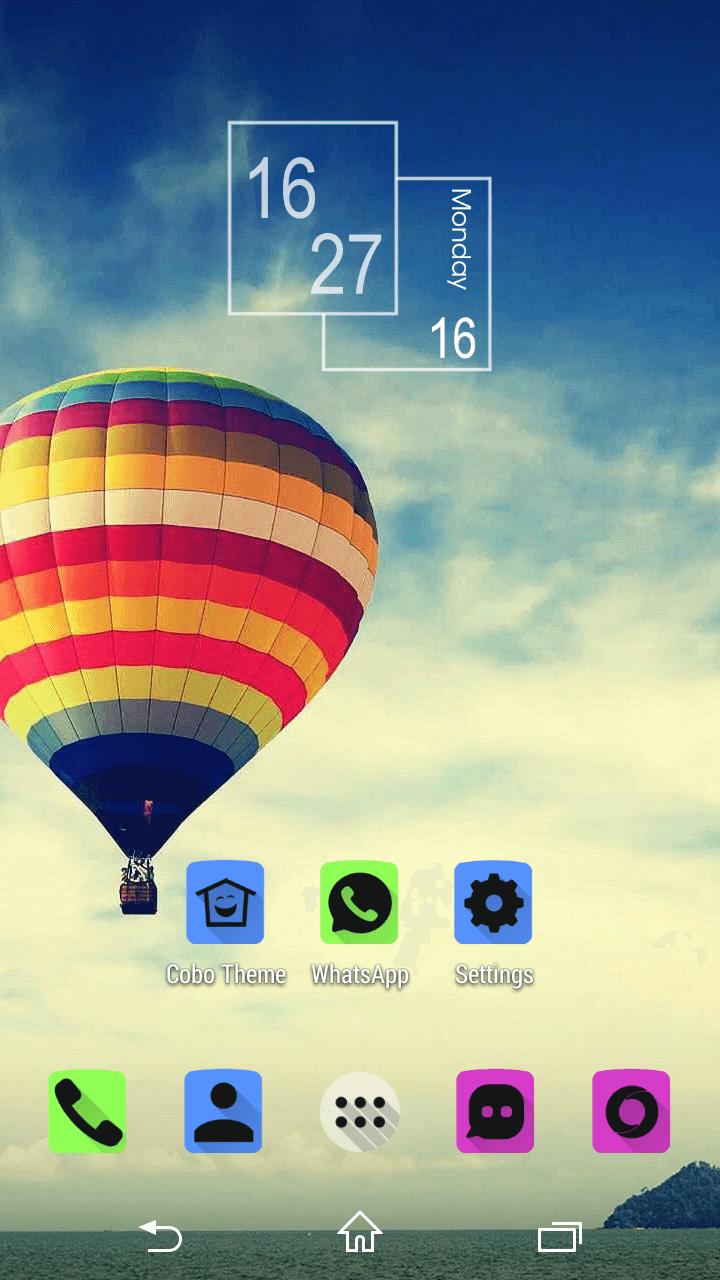Open the blue contacts app
This screenshot has width=720, height=1280.
[223, 1111]
